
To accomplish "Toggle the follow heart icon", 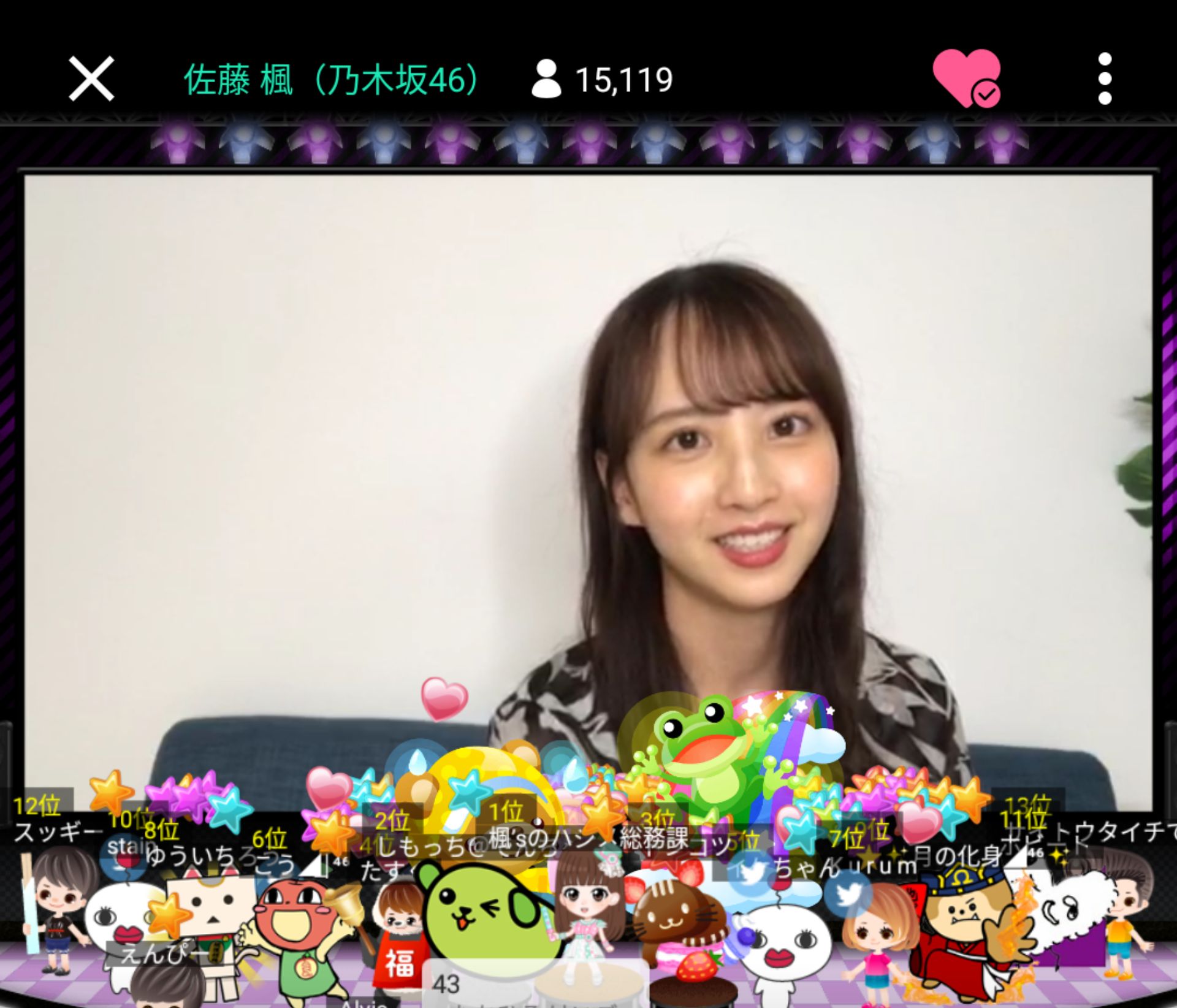I will point(967,78).
